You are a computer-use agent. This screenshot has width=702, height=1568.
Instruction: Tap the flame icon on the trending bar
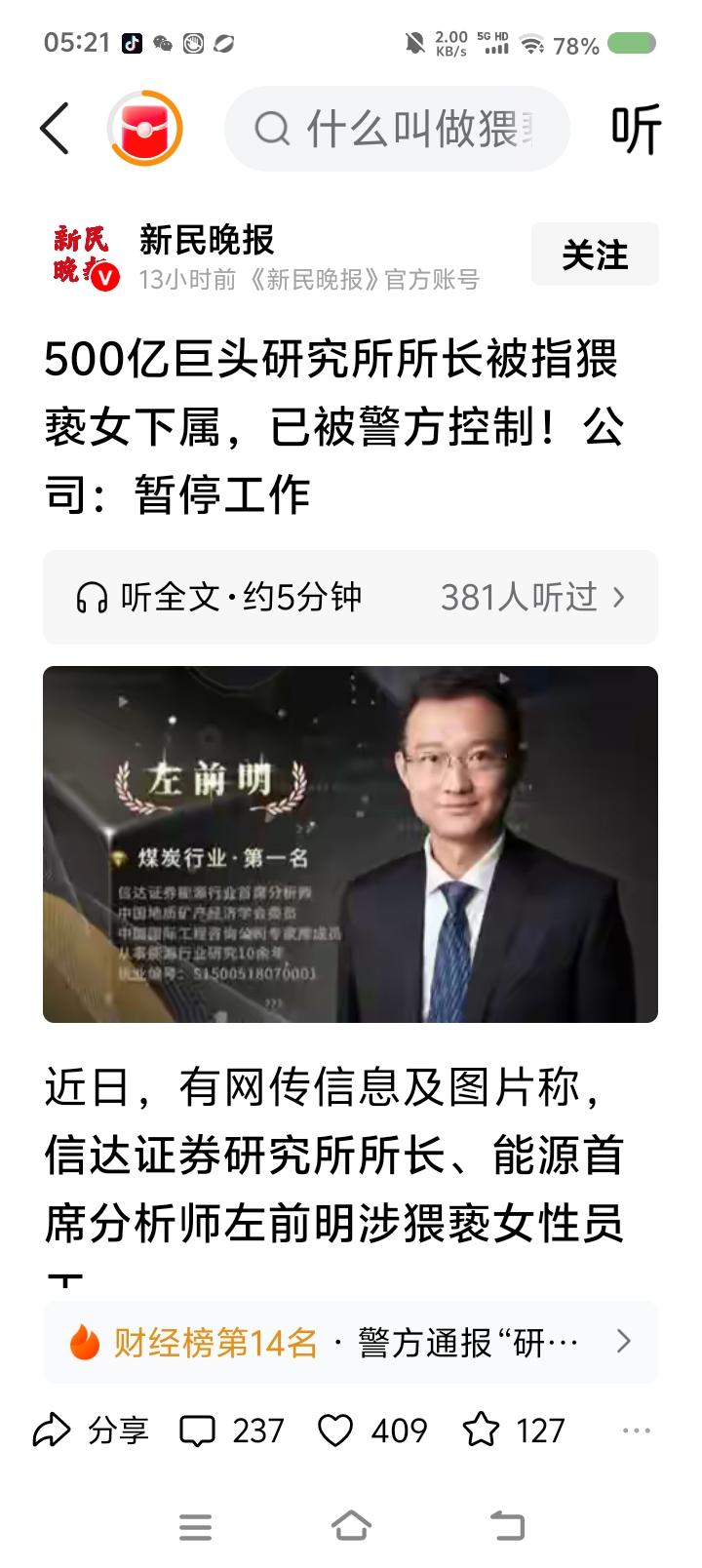(x=86, y=1343)
